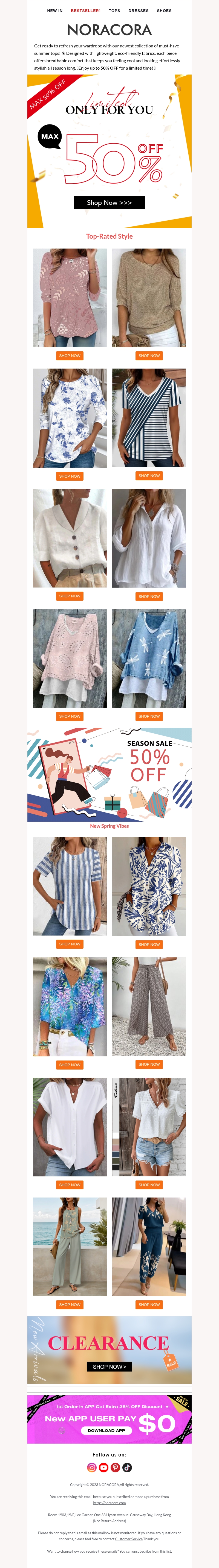Image resolution: width=219 pixels, height=1568 pixels.
Task: Tap Shop Now on the 50% off banner
Action: pos(109,203)
